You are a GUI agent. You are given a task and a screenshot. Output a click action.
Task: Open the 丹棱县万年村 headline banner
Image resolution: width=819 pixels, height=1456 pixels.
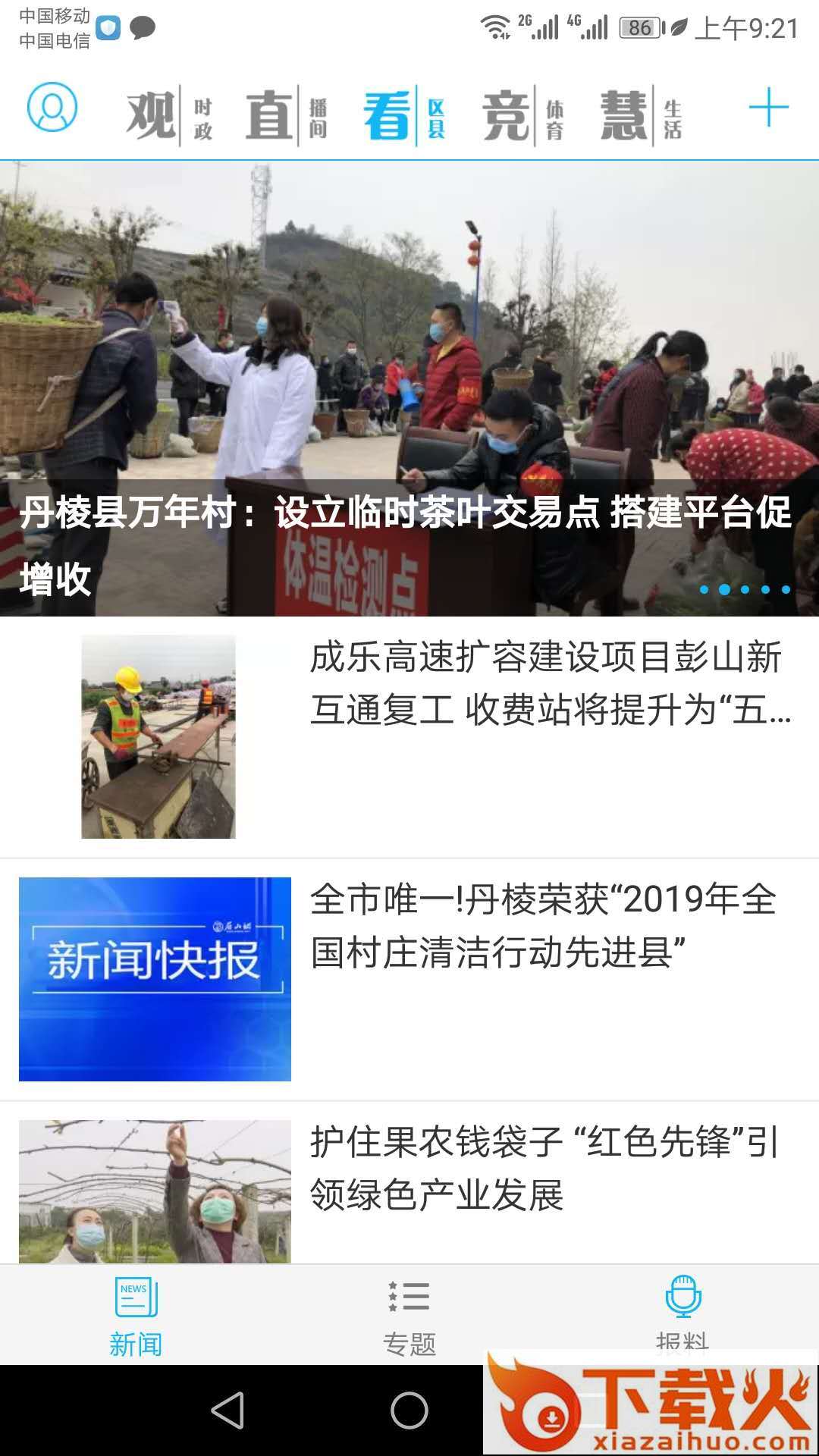click(x=409, y=388)
